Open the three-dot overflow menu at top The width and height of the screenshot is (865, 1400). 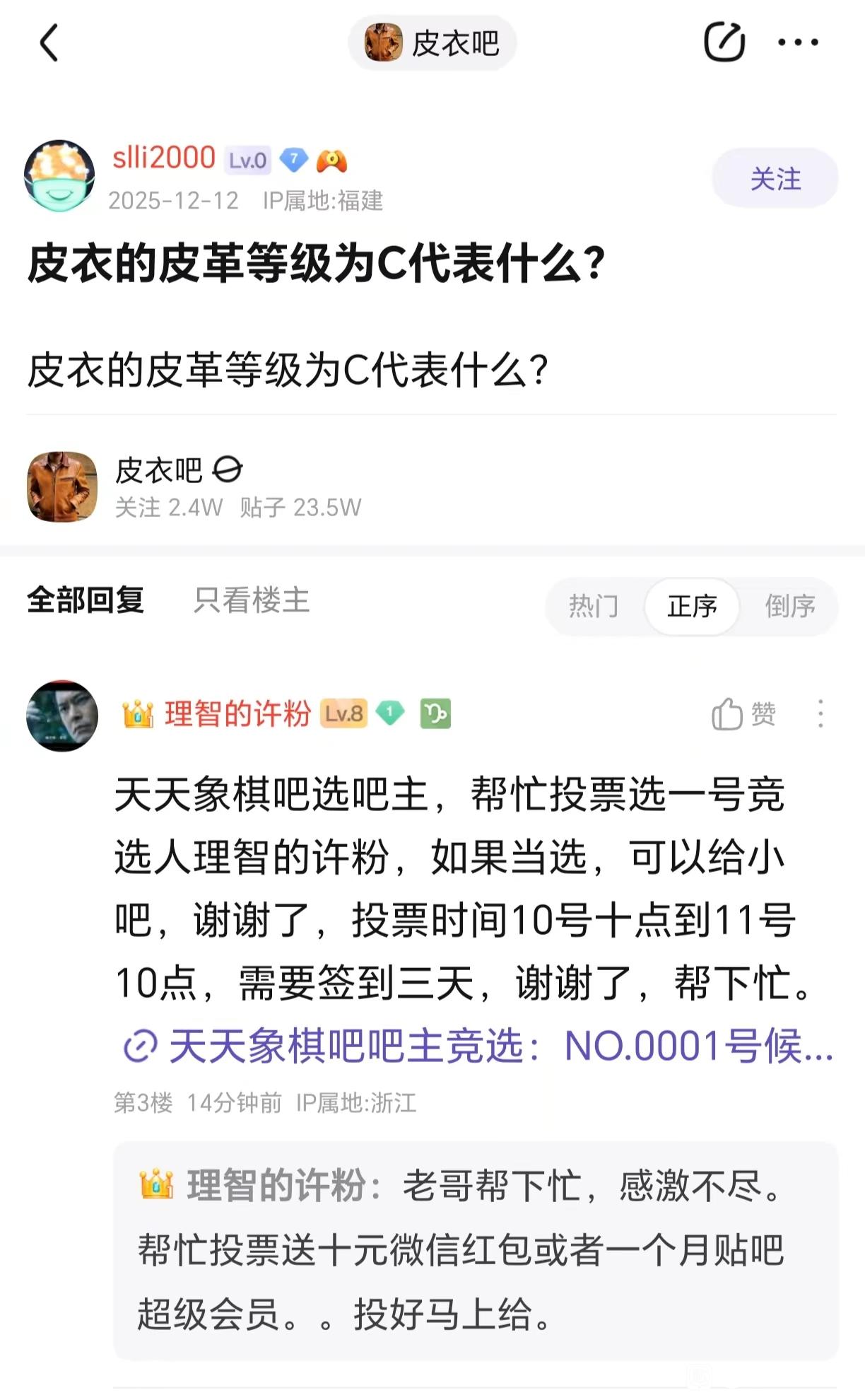click(x=798, y=42)
